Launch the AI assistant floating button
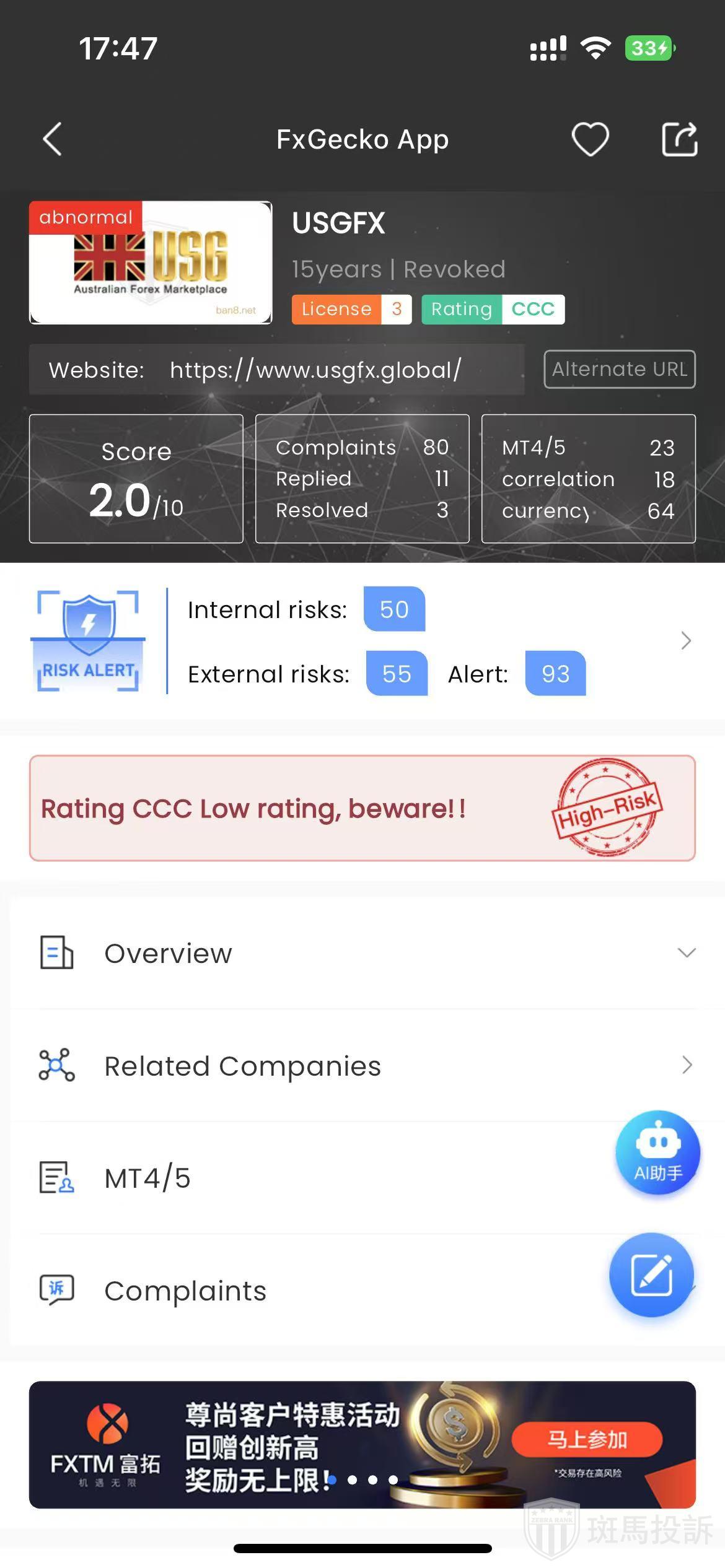This screenshot has width=725, height=1568. point(657,1153)
